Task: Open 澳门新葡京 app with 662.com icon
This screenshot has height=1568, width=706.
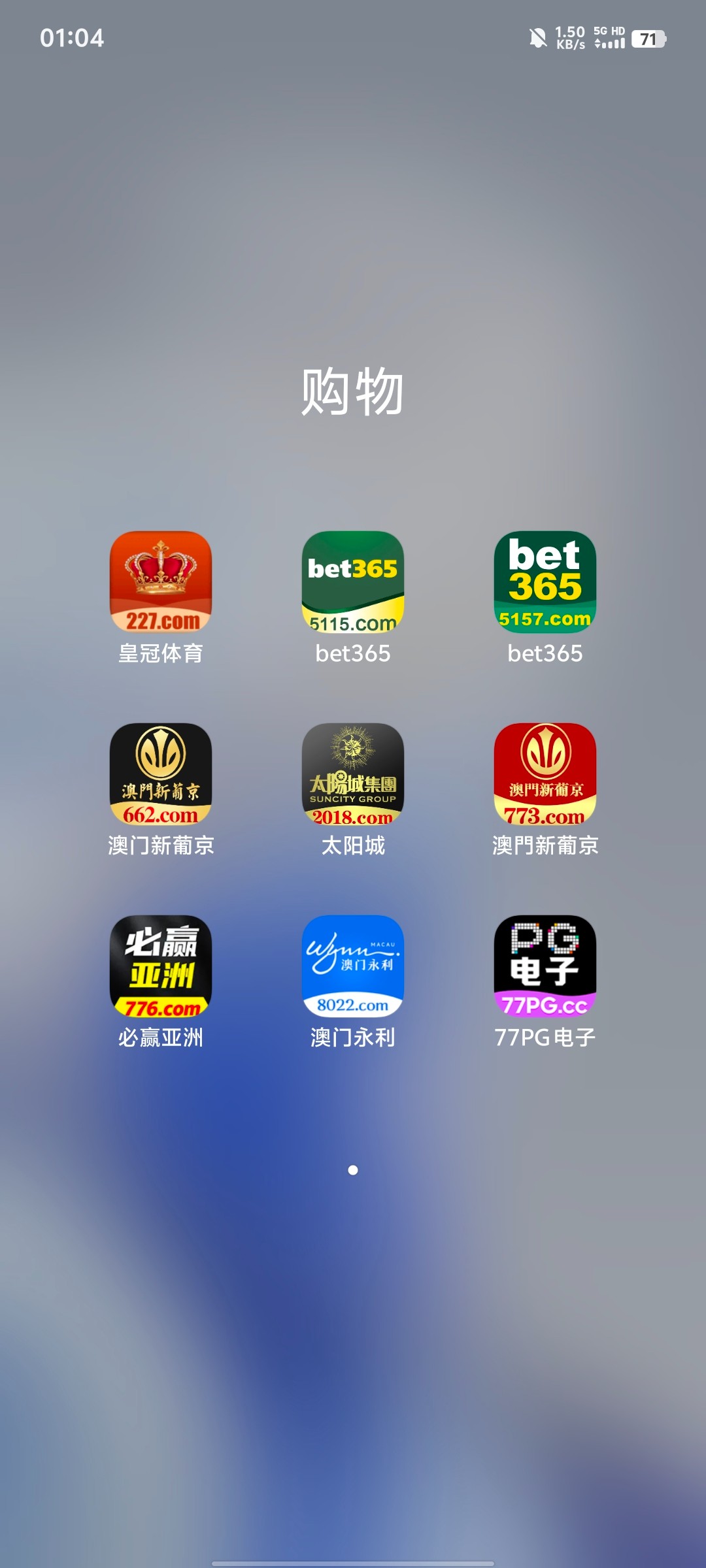Action: coord(160,774)
